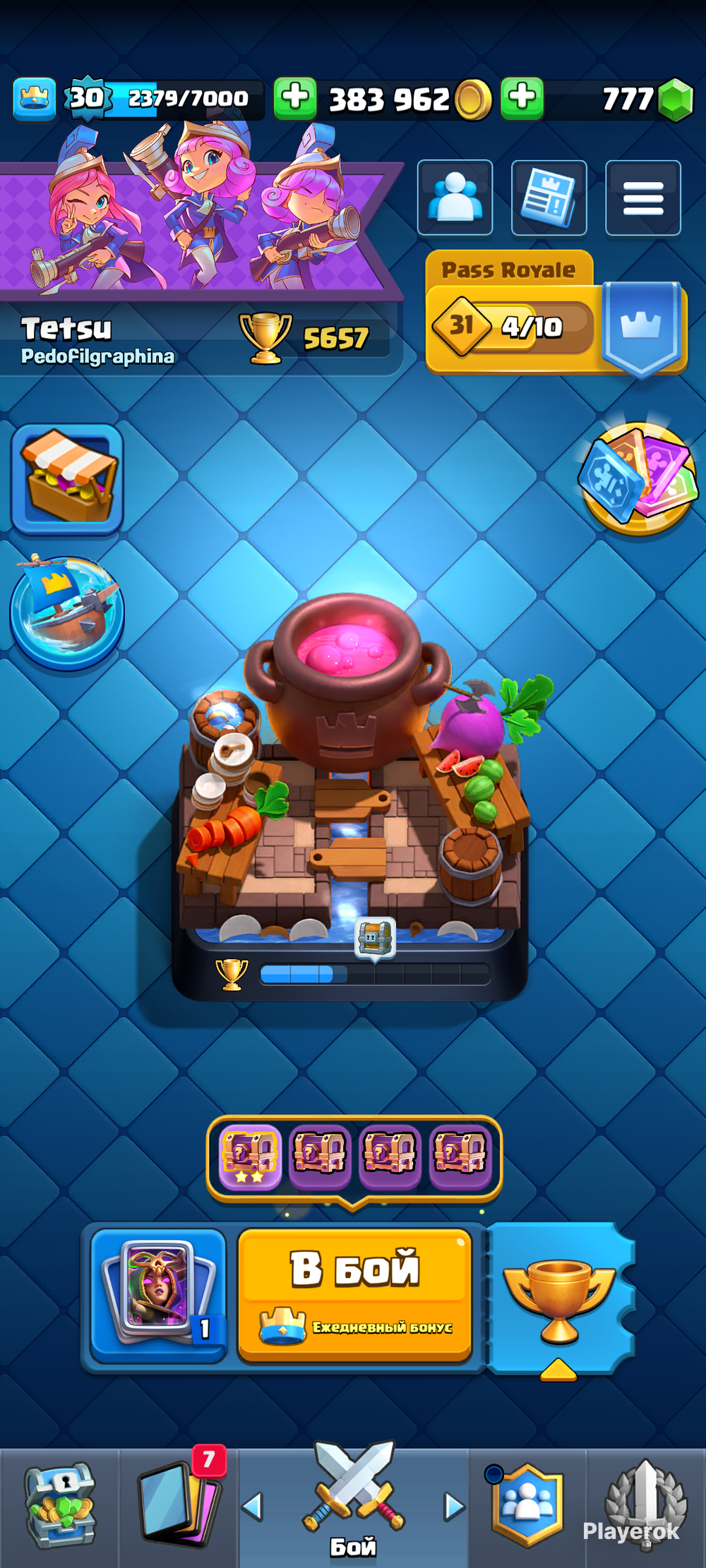Tap the king level crown icon
Image resolution: width=706 pixels, height=1568 pixels.
click(x=34, y=98)
